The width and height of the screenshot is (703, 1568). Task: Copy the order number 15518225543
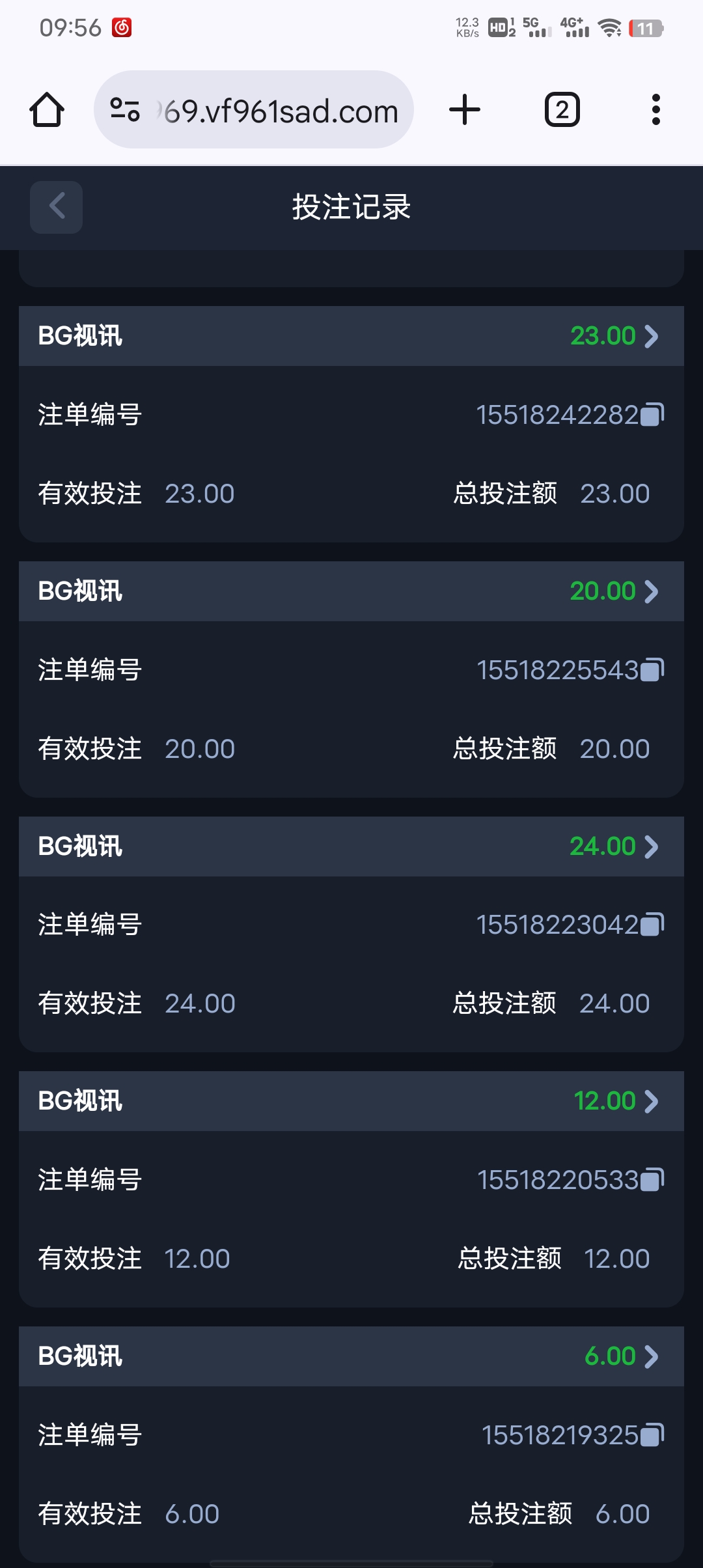point(652,670)
